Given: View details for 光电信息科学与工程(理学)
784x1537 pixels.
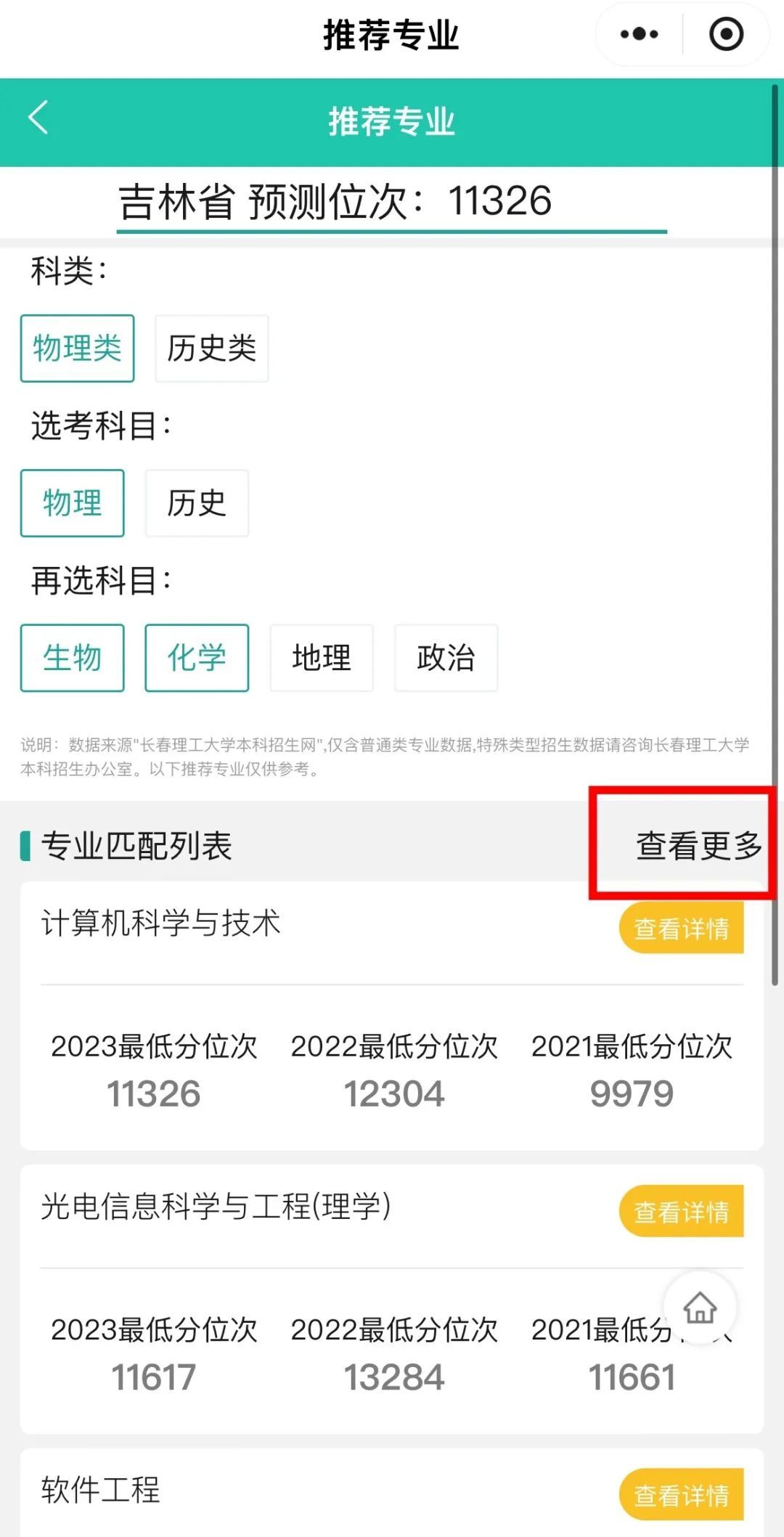Looking at the screenshot, I should pos(682,1211).
